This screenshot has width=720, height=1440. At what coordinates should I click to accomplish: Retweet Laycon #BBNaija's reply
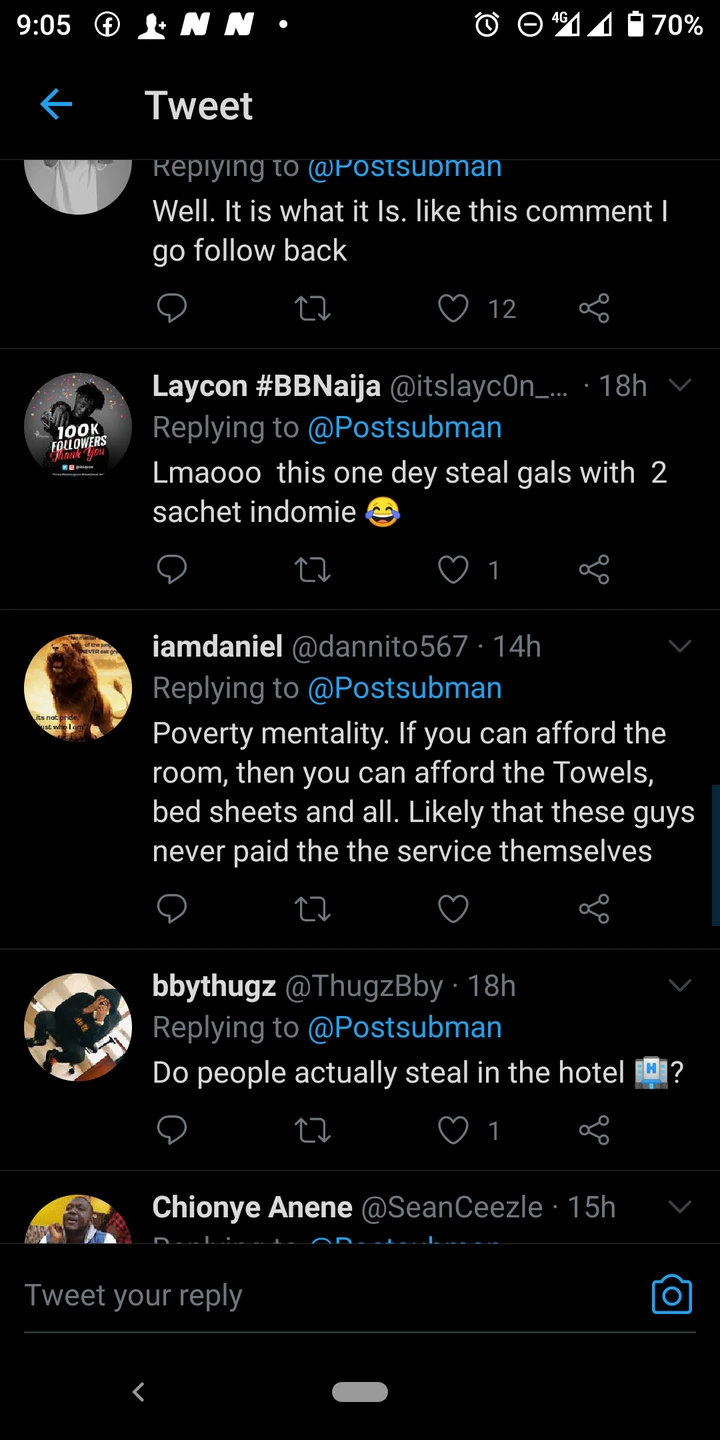point(313,570)
